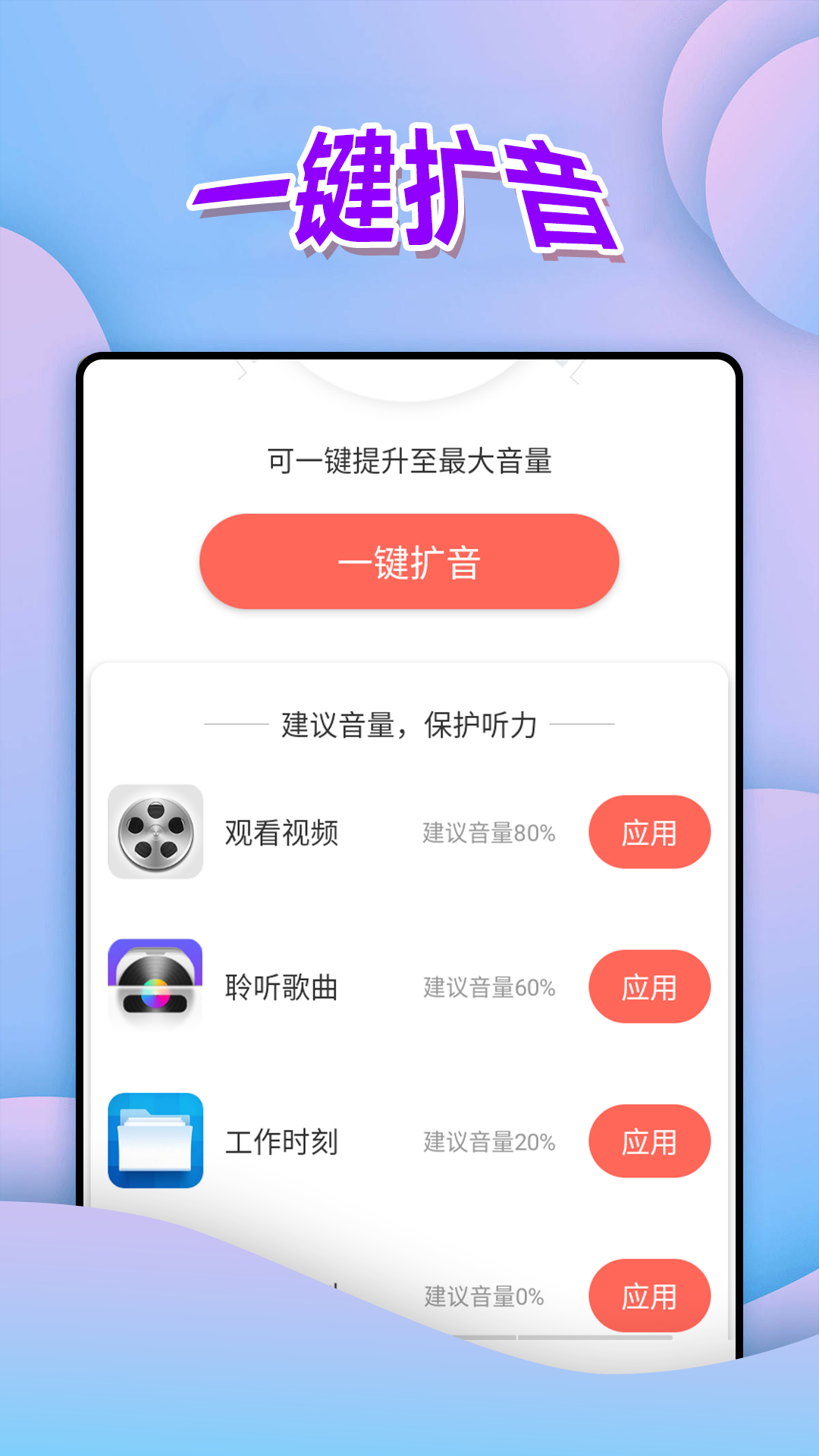The height and width of the screenshot is (1456, 819).
Task: Apply the 60% volume for 聆听歌曲
Action: click(650, 987)
